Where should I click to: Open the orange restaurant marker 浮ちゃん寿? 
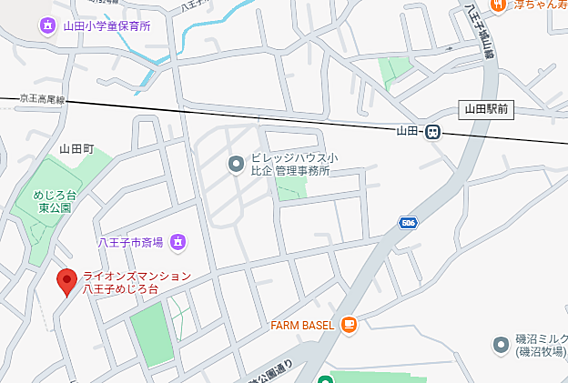tap(498, 5)
